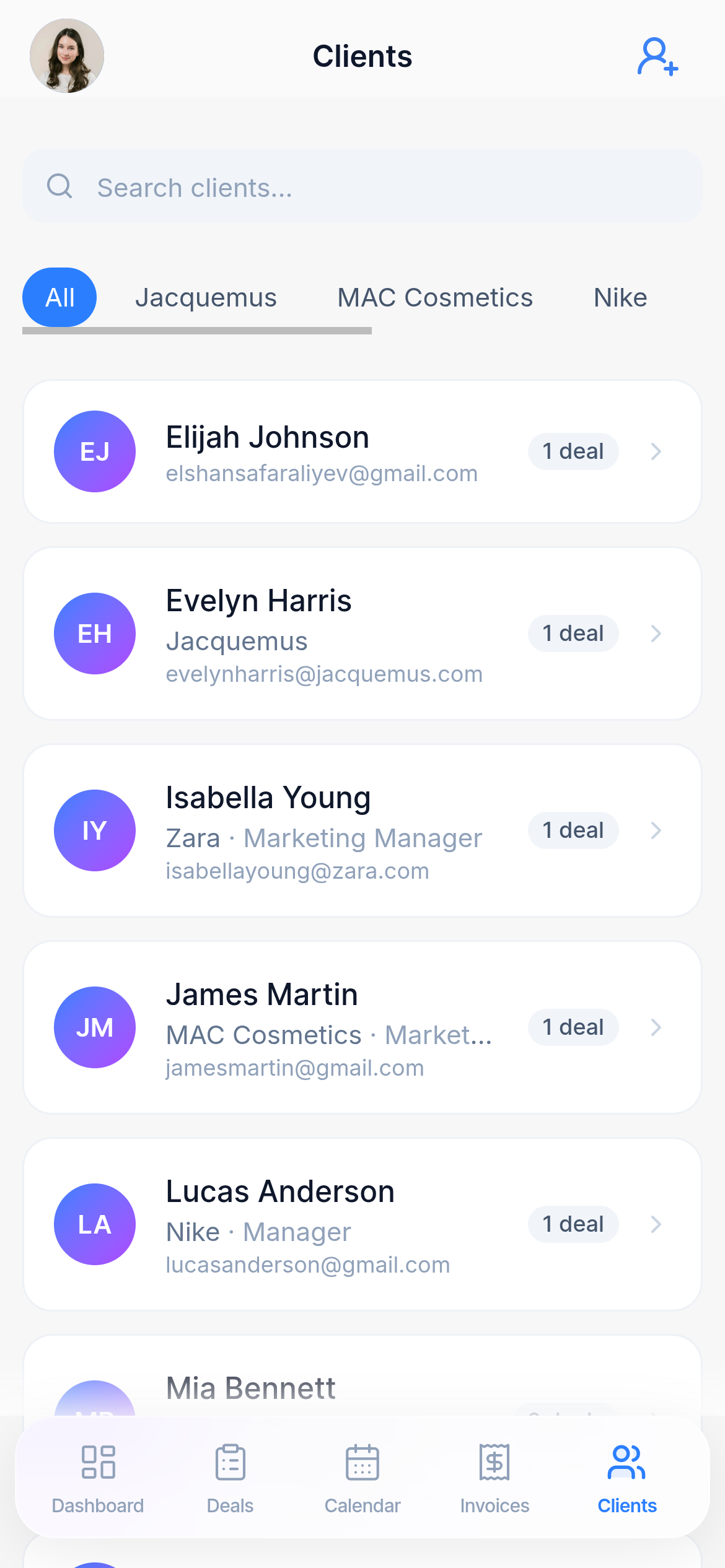Viewport: 725px width, 1568px height.
Task: Open the Calendar icon in bottom bar
Action: point(362,1462)
